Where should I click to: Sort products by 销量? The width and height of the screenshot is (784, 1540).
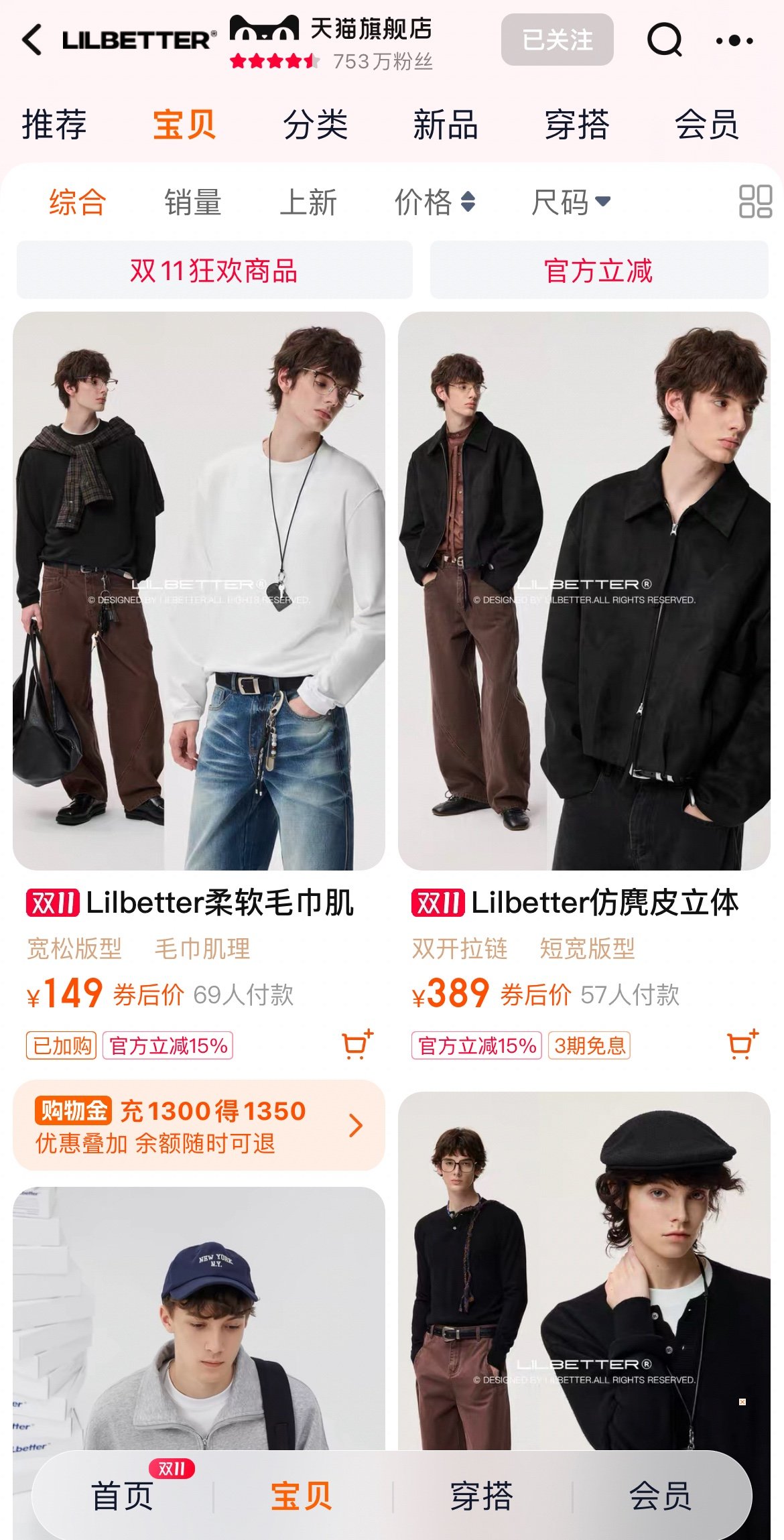[193, 202]
